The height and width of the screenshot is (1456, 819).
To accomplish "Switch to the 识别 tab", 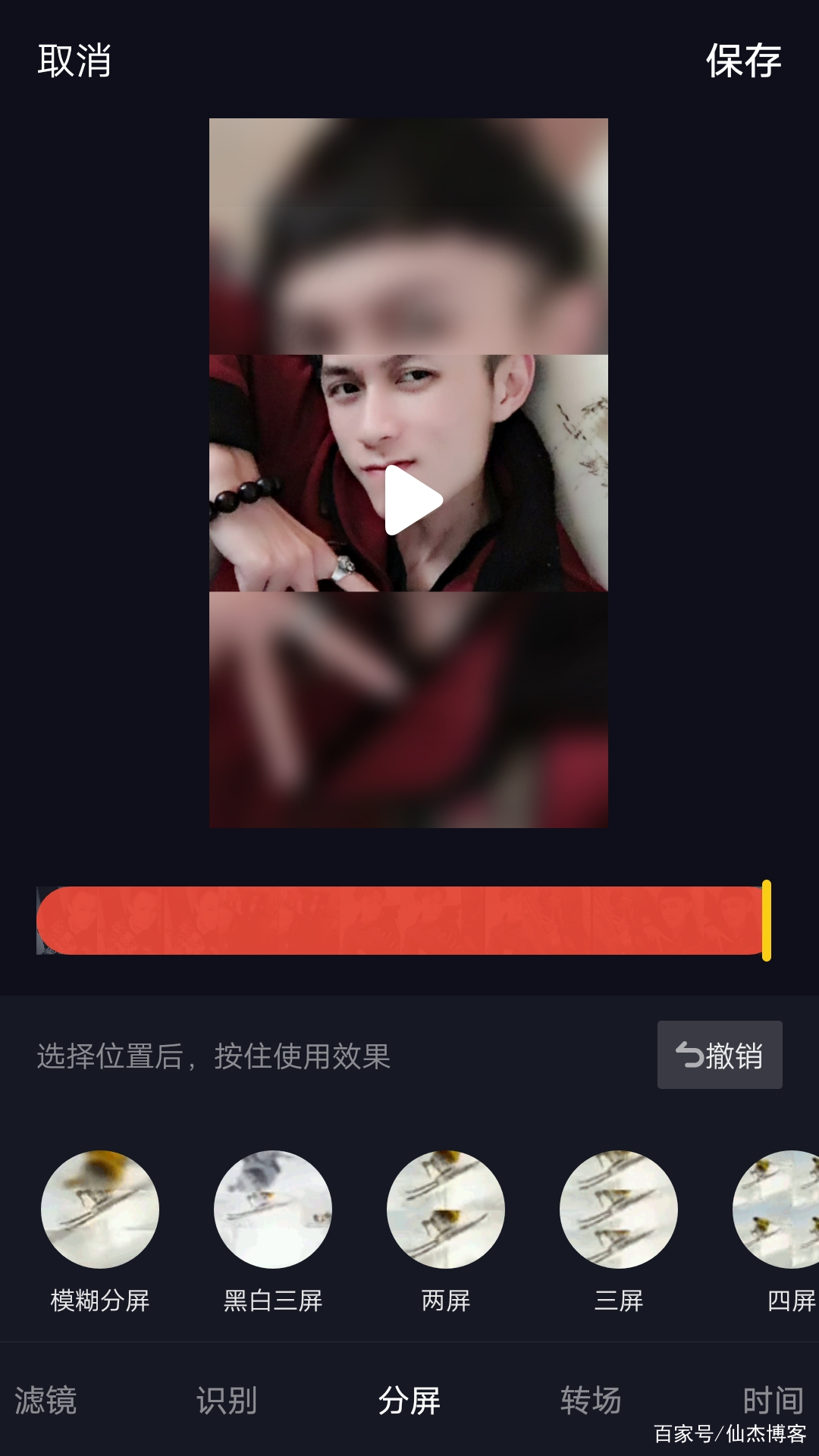I will click(227, 1400).
